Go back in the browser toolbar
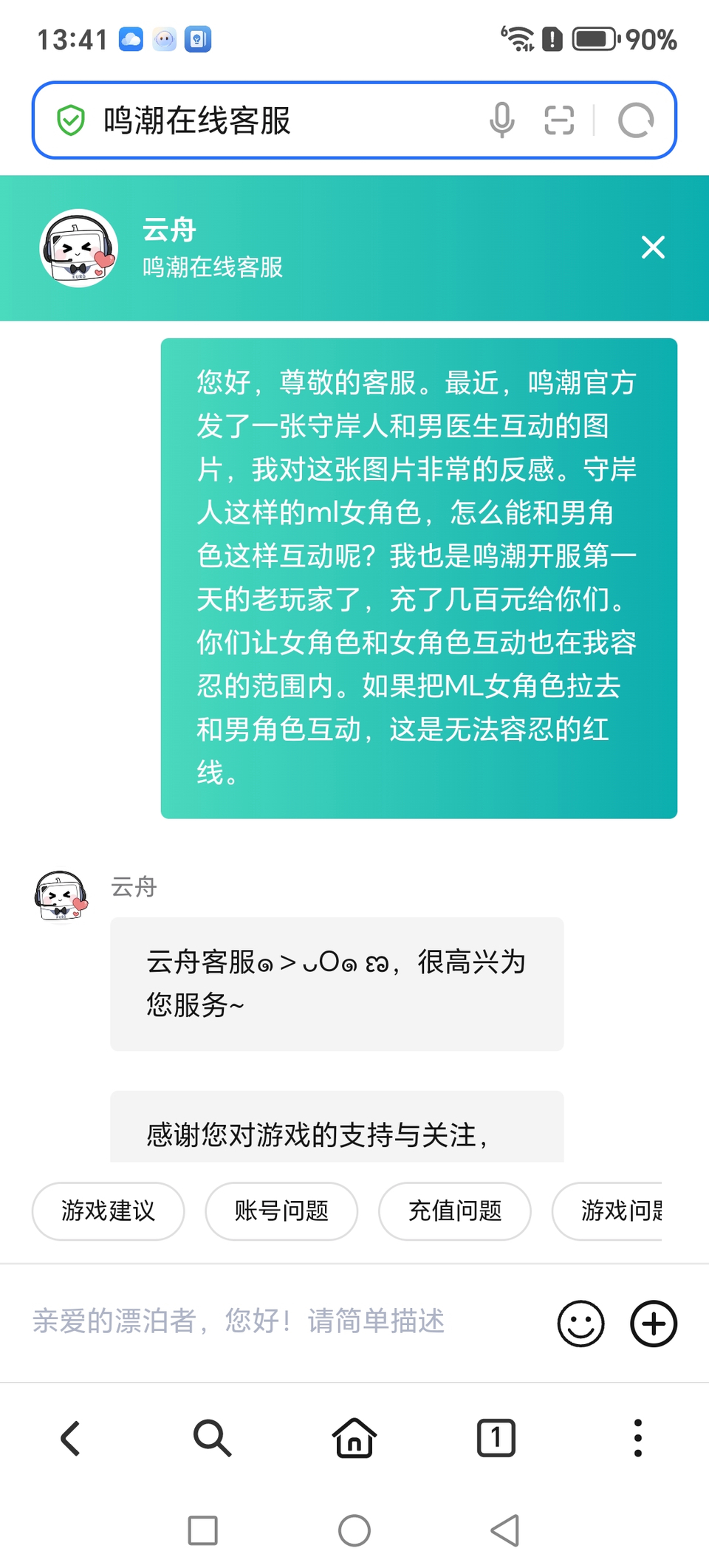709x1568 pixels. 71,1438
